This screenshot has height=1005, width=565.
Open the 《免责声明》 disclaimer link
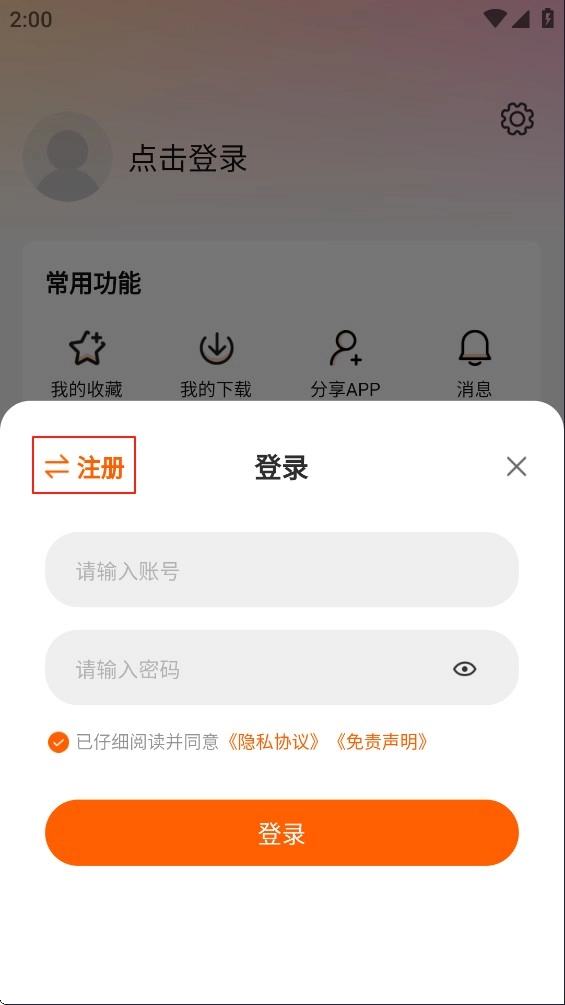click(x=382, y=742)
